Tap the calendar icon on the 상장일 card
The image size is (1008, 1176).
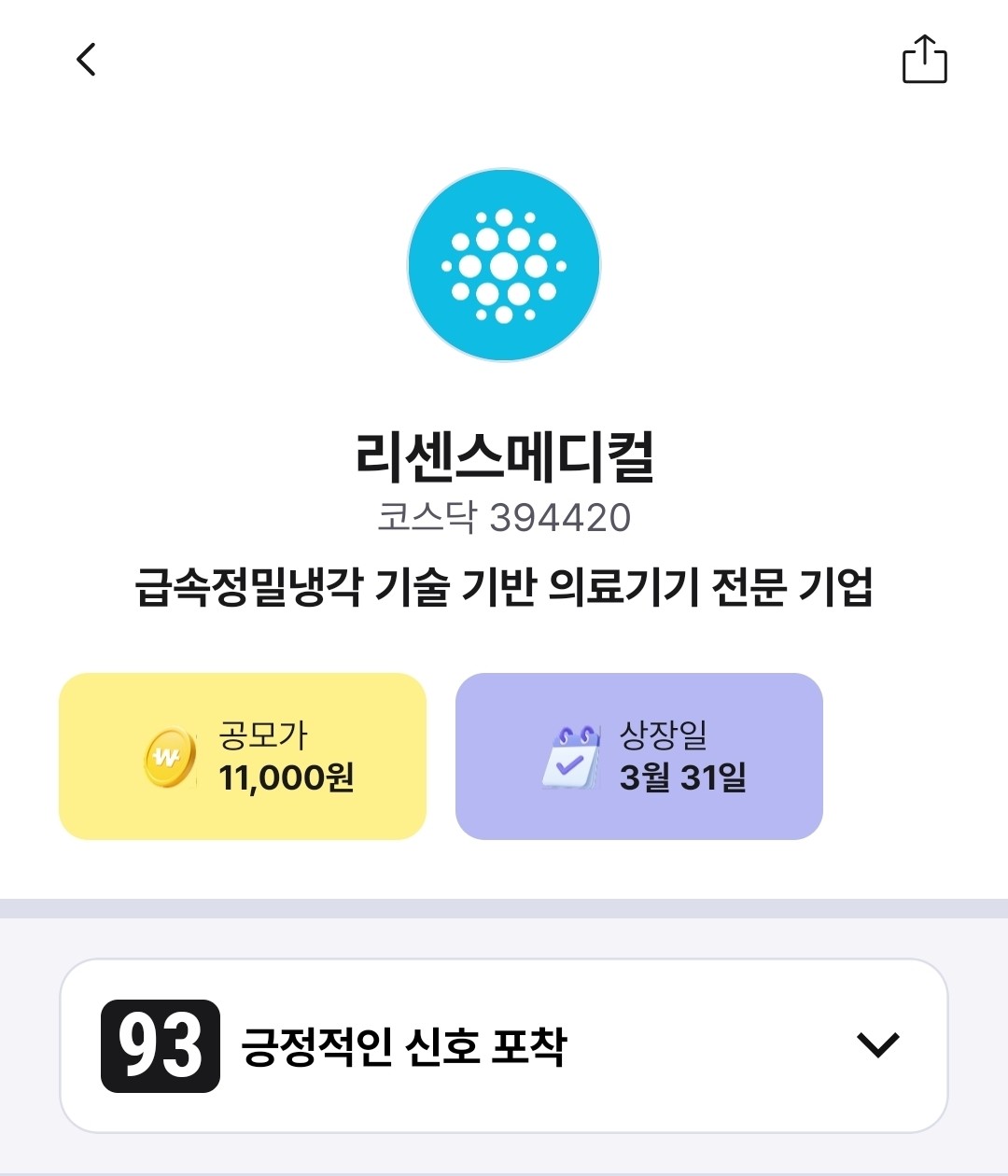[x=572, y=756]
